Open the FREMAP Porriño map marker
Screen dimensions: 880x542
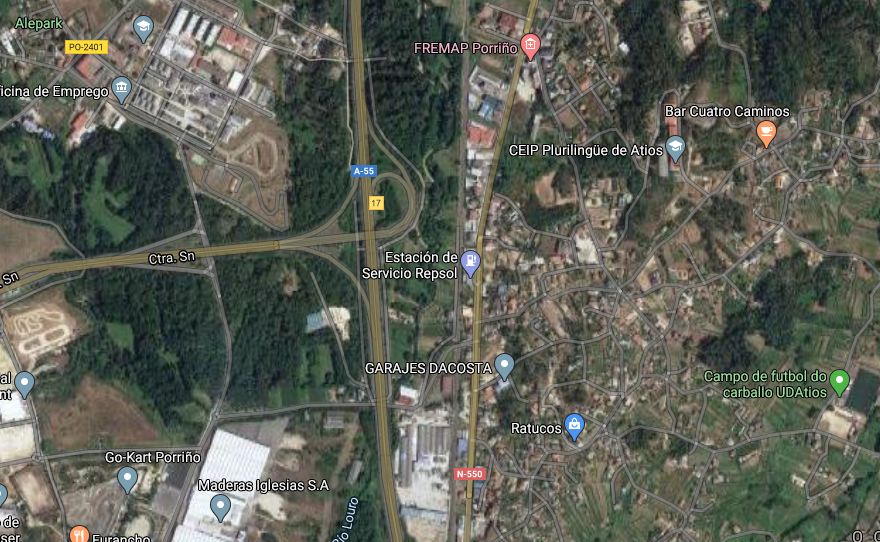pos(530,46)
